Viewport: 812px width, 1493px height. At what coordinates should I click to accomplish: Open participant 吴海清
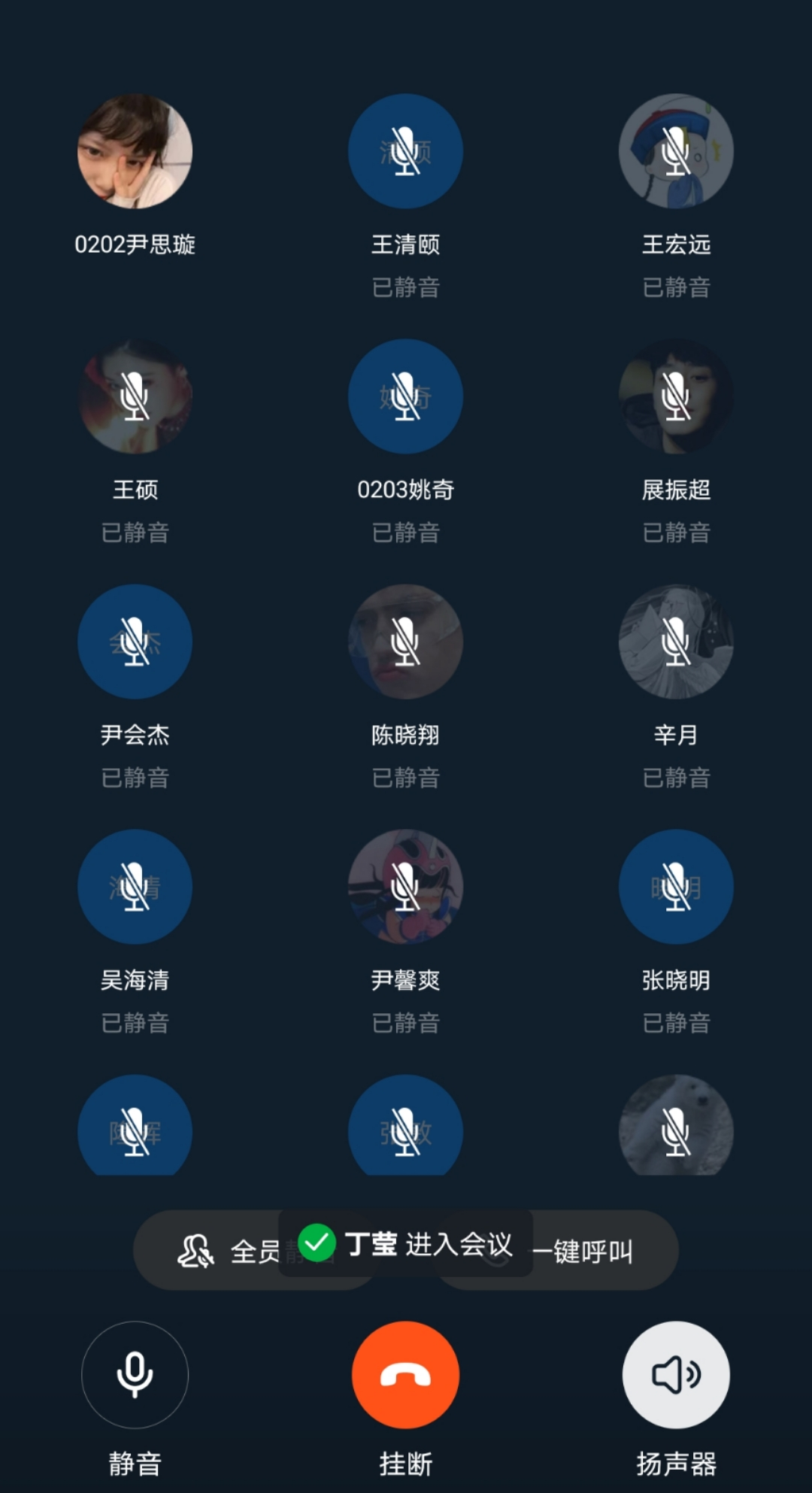[135, 887]
